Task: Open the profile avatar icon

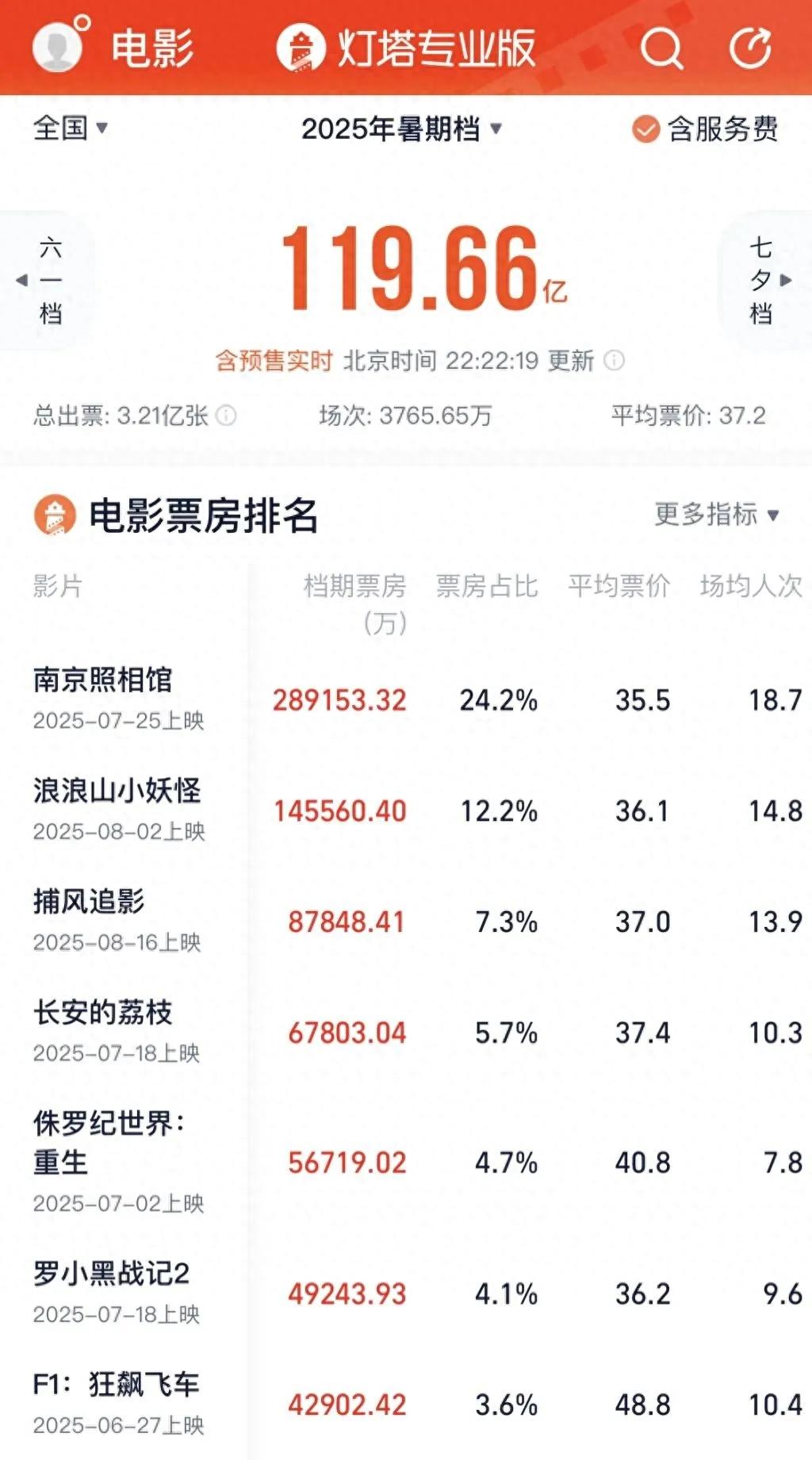Action: click(58, 46)
